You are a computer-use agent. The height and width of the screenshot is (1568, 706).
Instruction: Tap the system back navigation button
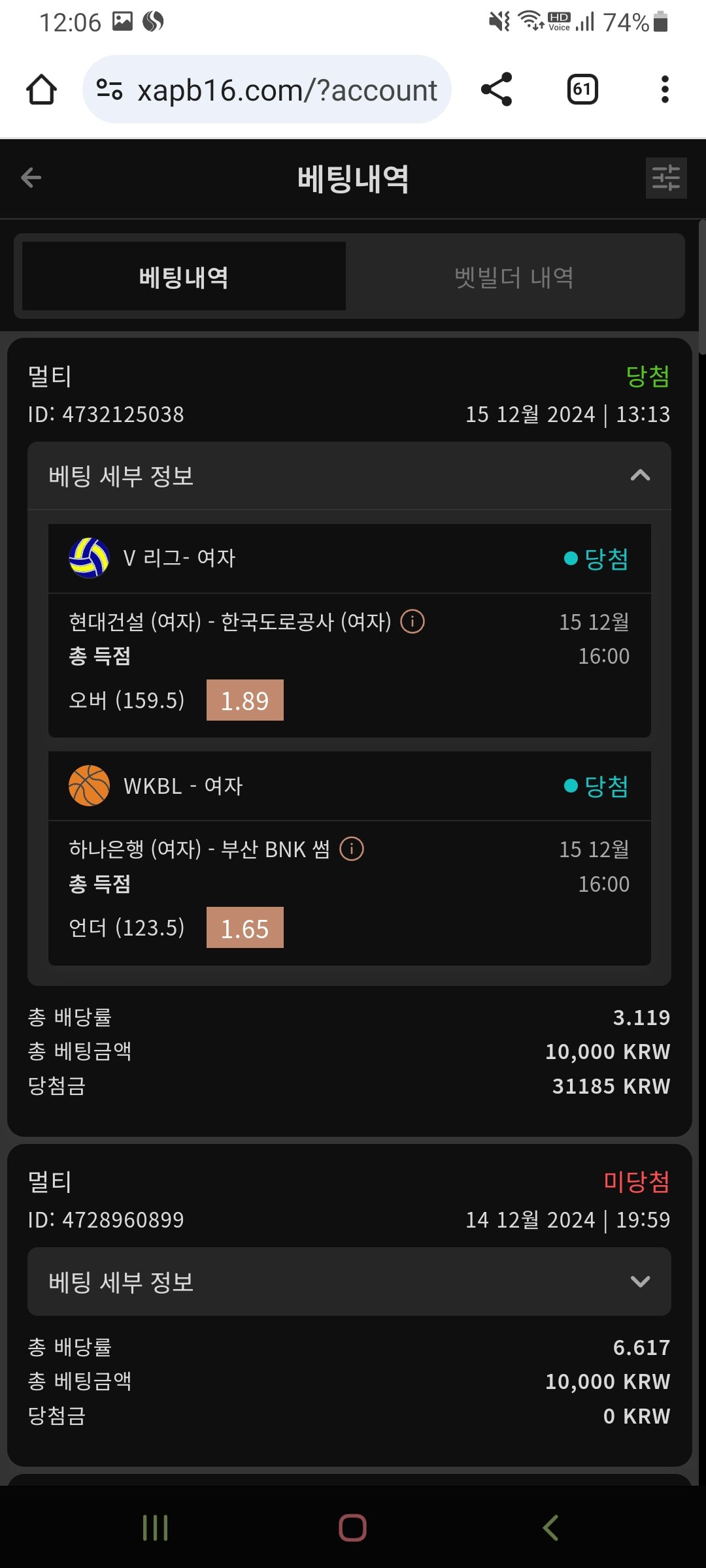click(x=550, y=1527)
